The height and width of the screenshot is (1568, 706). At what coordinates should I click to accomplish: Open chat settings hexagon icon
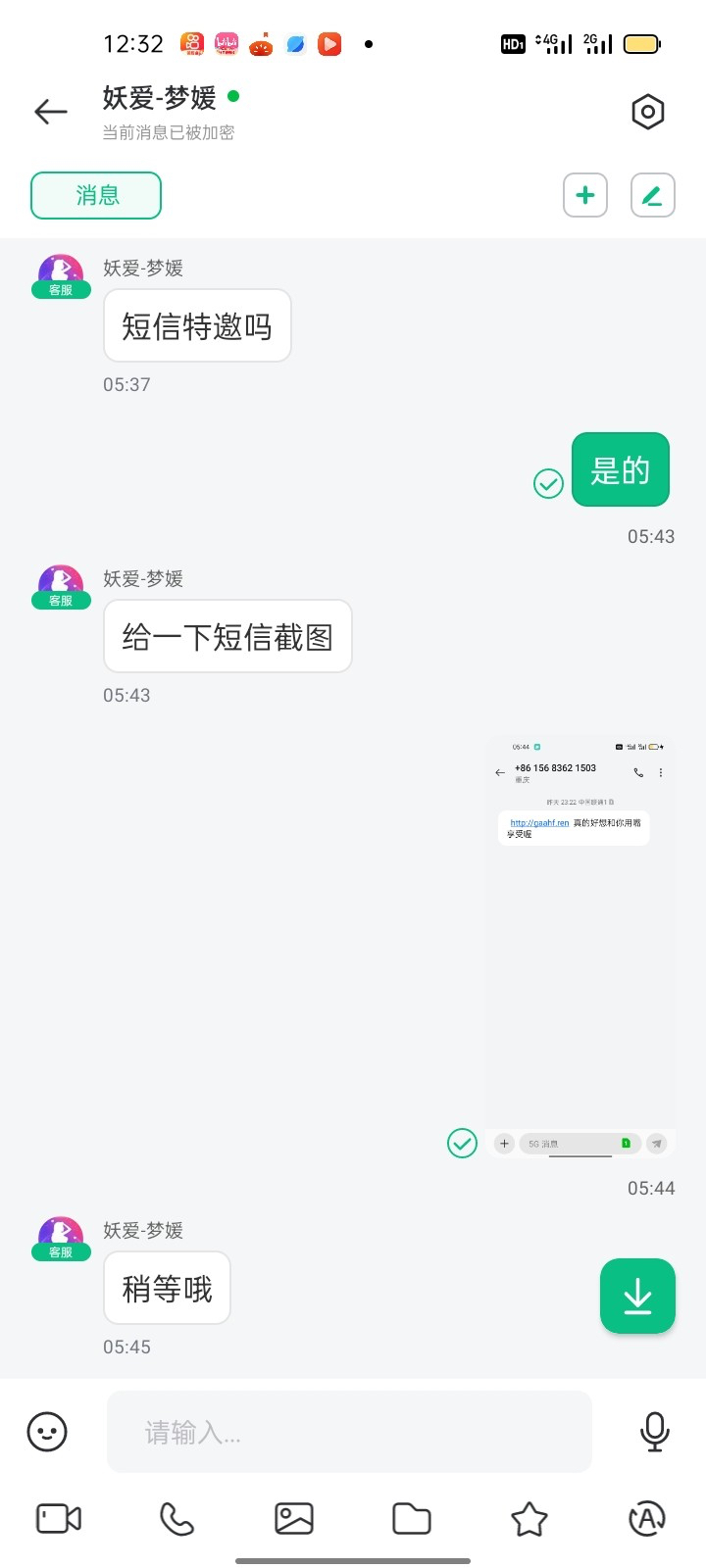647,113
